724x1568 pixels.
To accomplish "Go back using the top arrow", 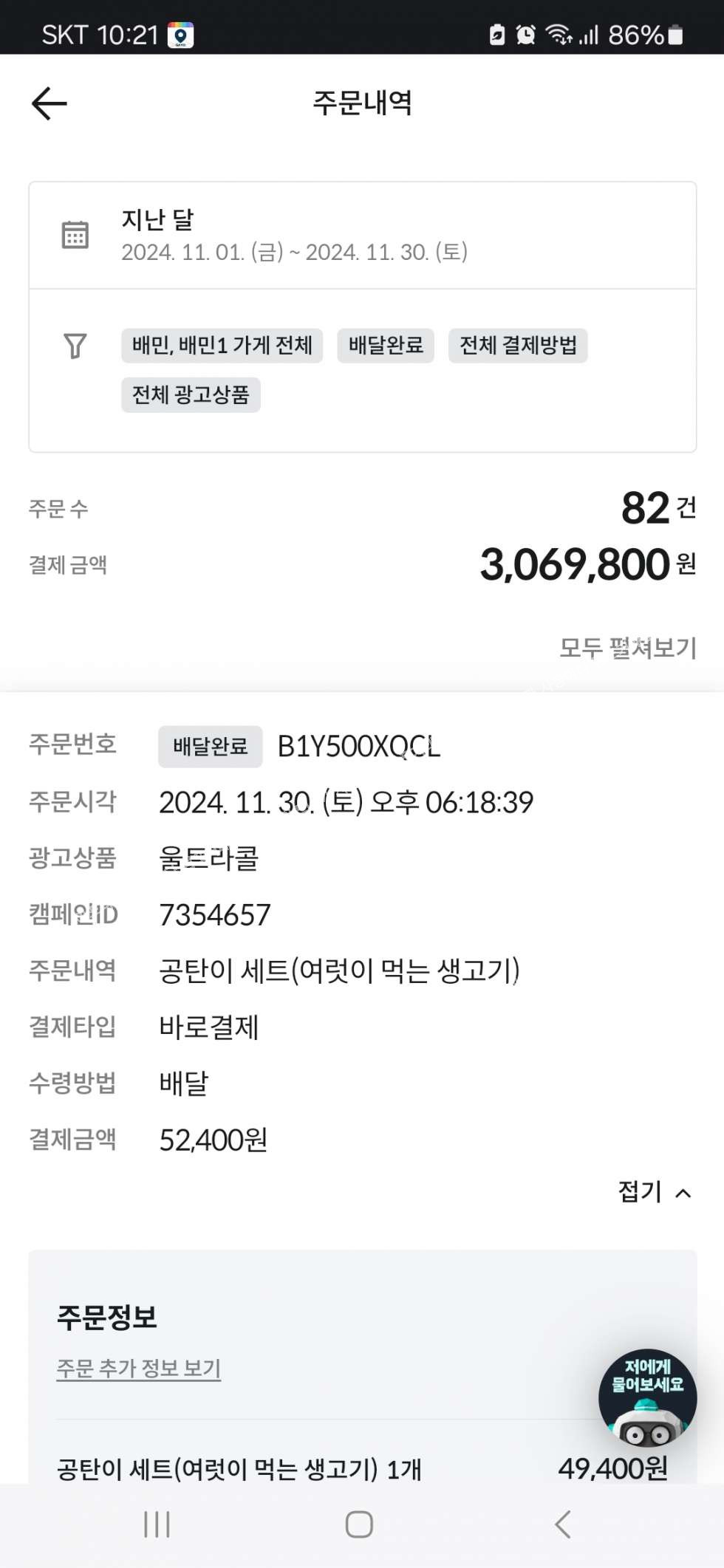I will [49, 103].
